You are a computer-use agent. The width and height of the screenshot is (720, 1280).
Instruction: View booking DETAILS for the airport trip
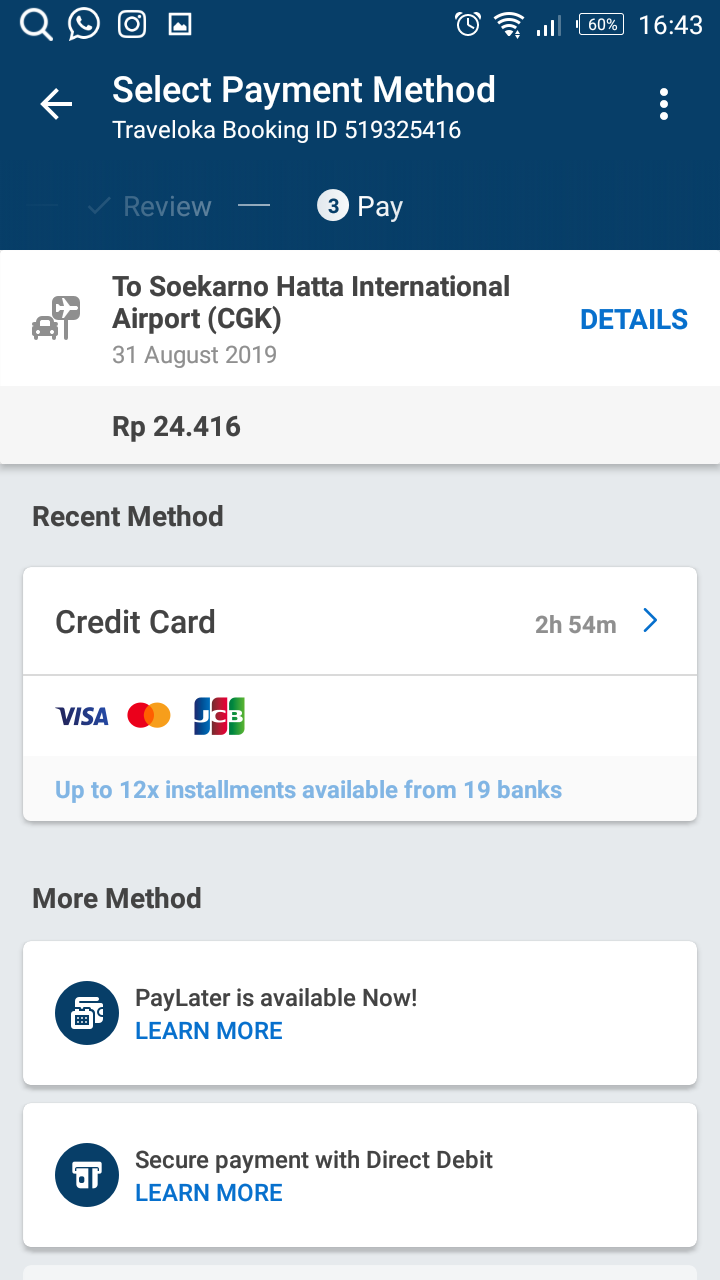(x=634, y=320)
